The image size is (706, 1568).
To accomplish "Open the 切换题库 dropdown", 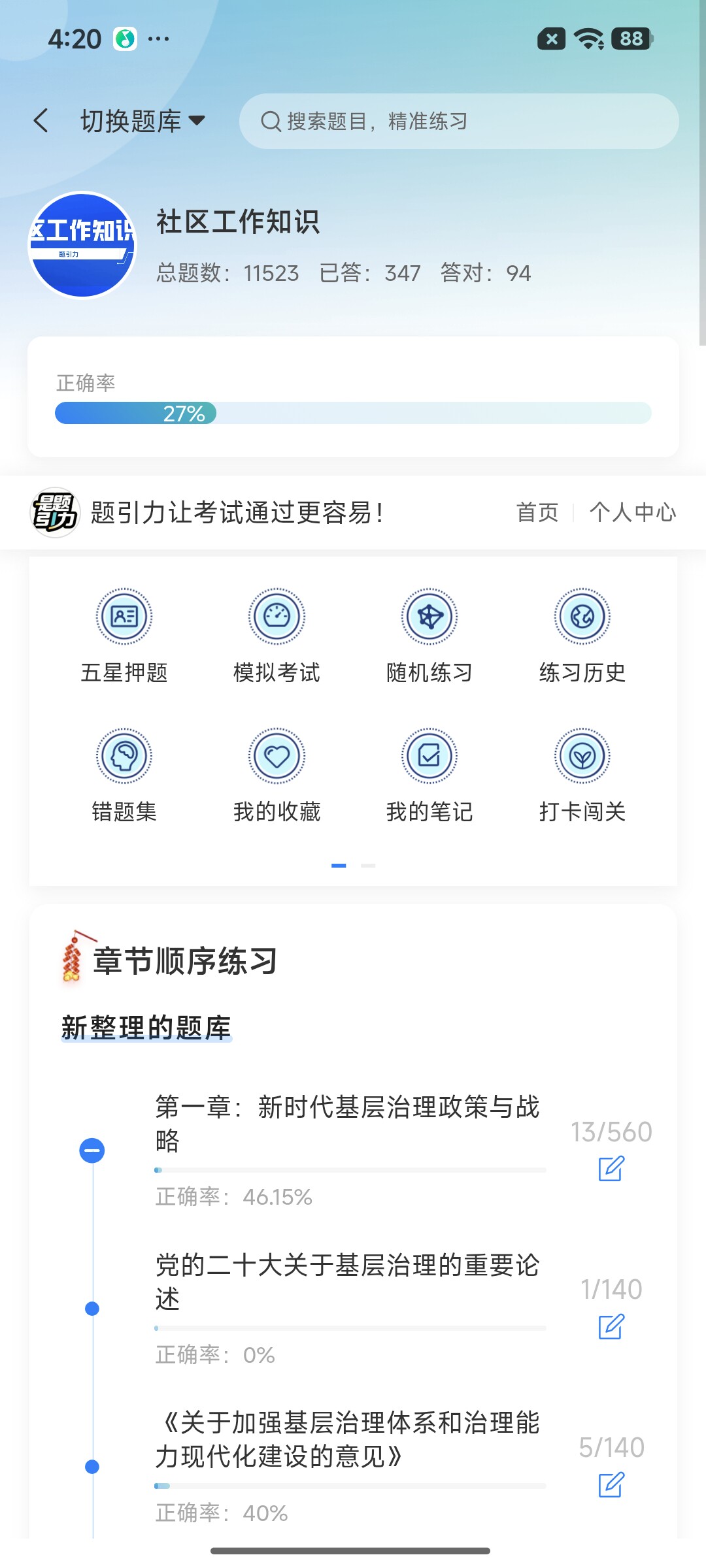I will pyautogui.click(x=143, y=121).
